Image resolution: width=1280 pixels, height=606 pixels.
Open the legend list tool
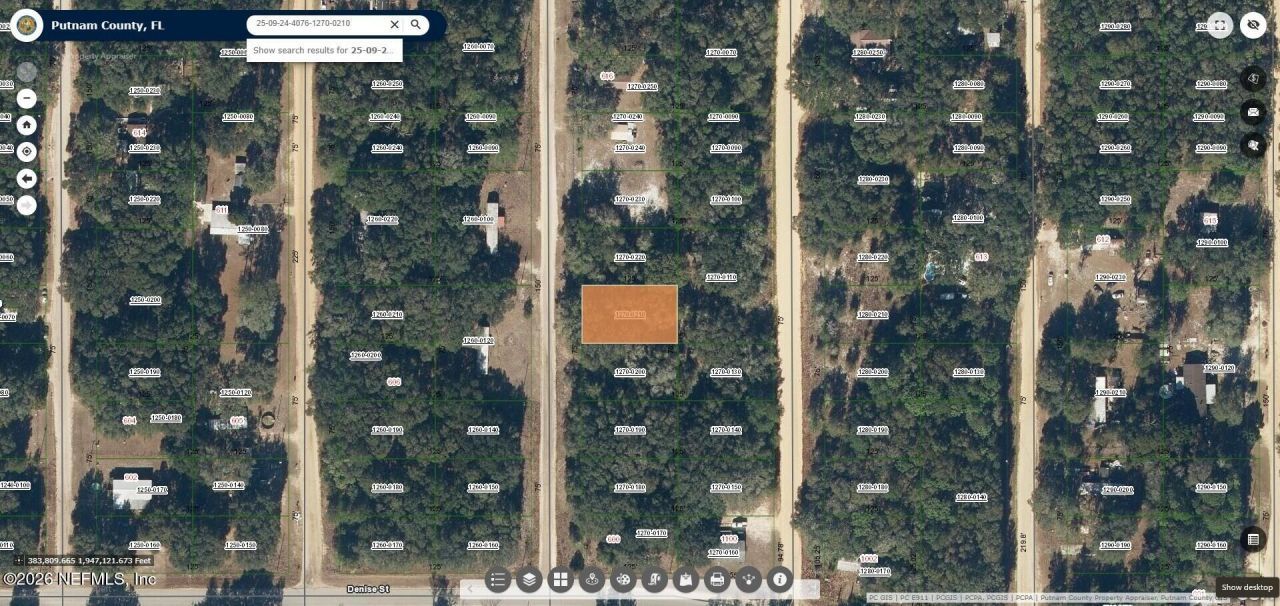[497, 579]
